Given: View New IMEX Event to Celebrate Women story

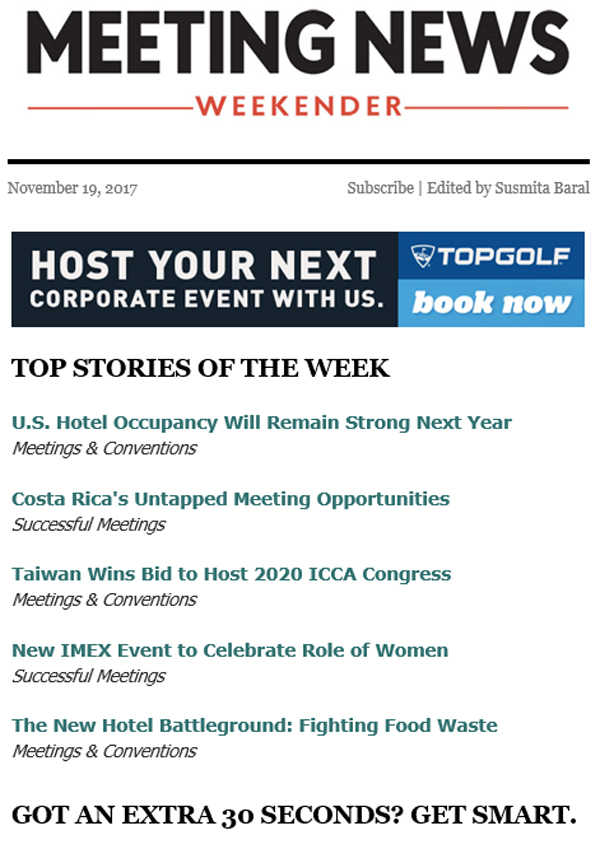Looking at the screenshot, I should (x=229, y=651).
